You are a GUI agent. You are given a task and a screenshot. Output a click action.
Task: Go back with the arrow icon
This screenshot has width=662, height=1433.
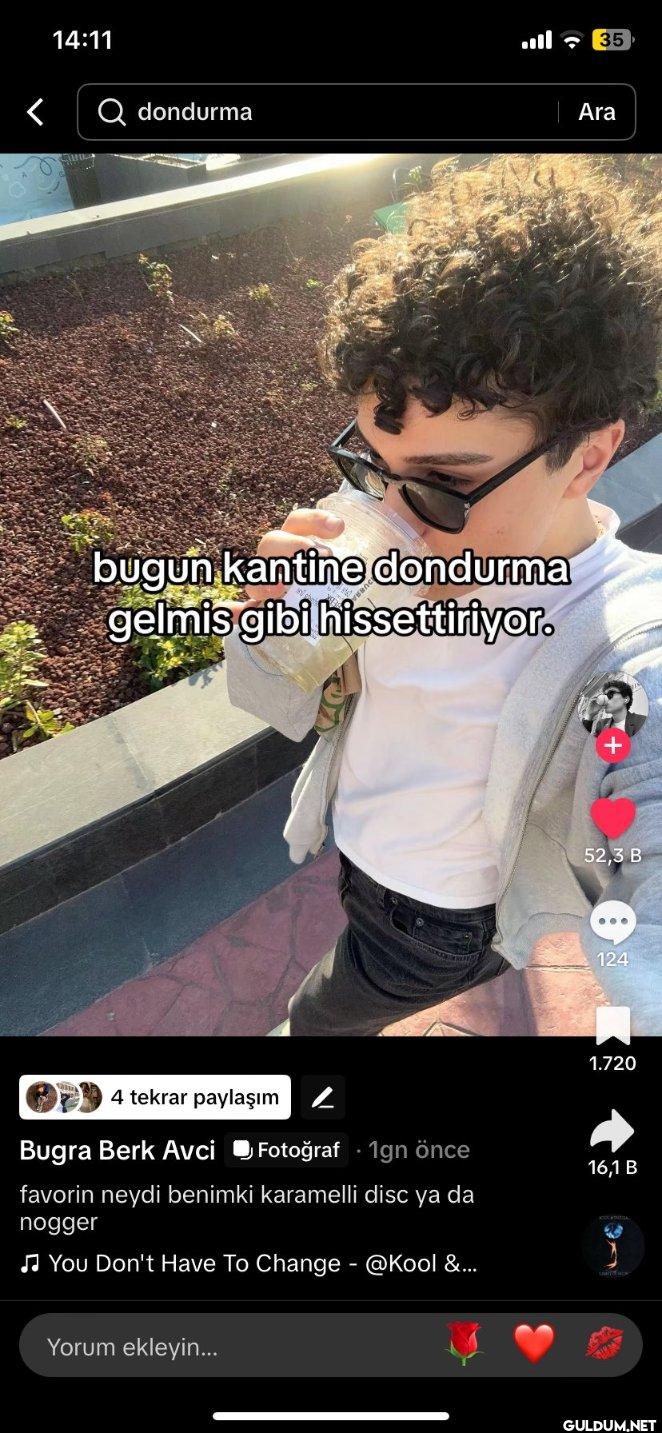[x=35, y=112]
